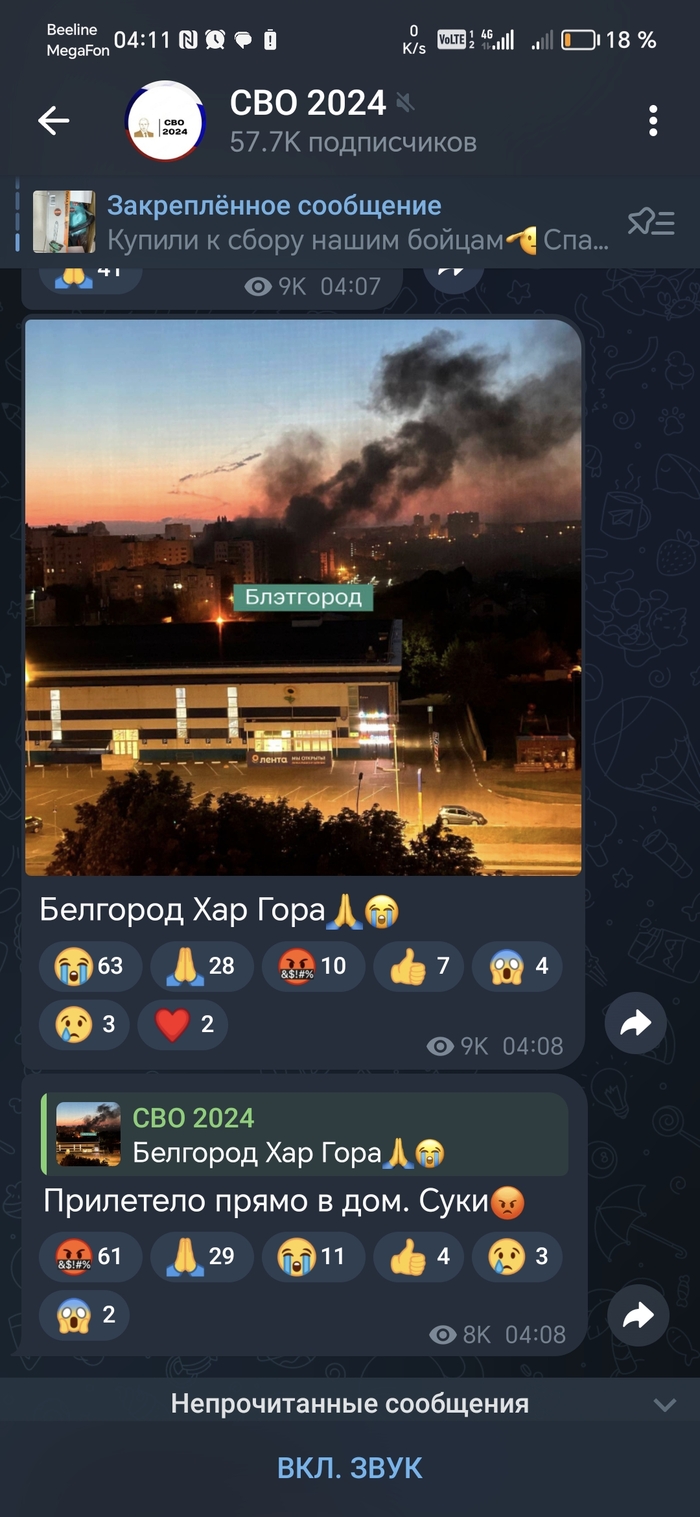The height and width of the screenshot is (1517, 700).
Task: Open the Белгород smoke photo
Action: tap(303, 597)
